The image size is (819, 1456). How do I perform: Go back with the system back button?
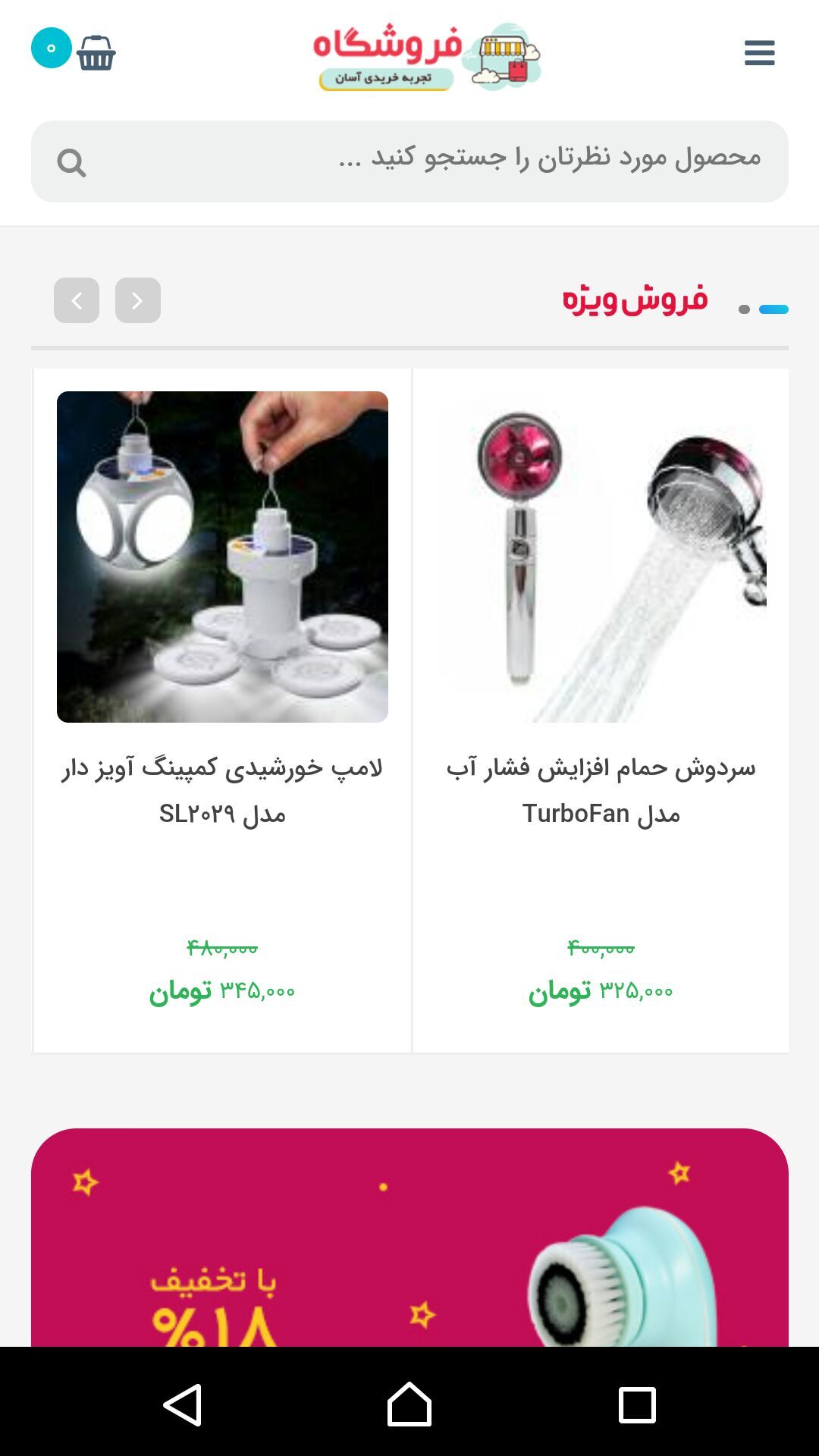(x=183, y=1404)
